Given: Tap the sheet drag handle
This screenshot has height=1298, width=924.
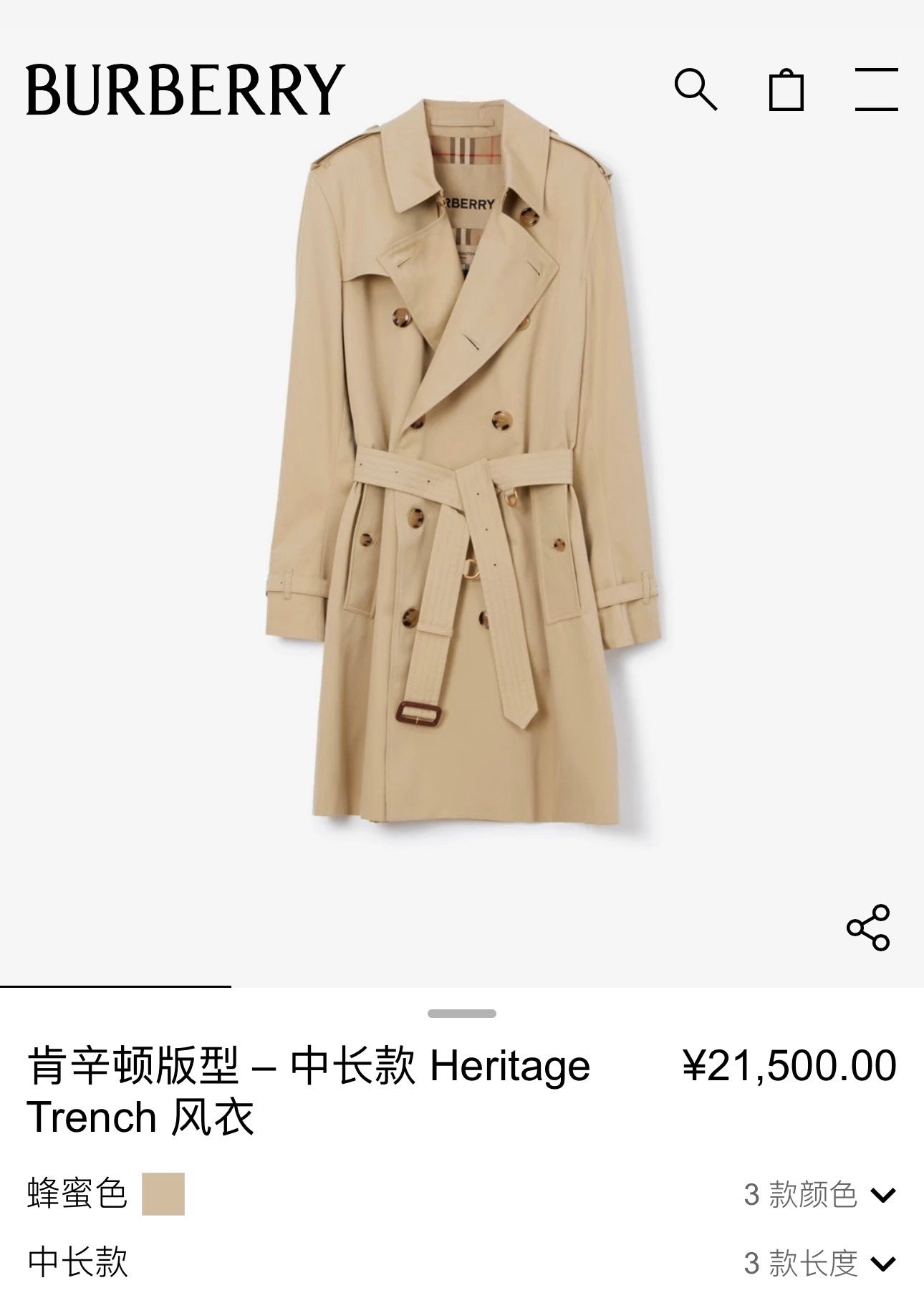Looking at the screenshot, I should point(462,1014).
